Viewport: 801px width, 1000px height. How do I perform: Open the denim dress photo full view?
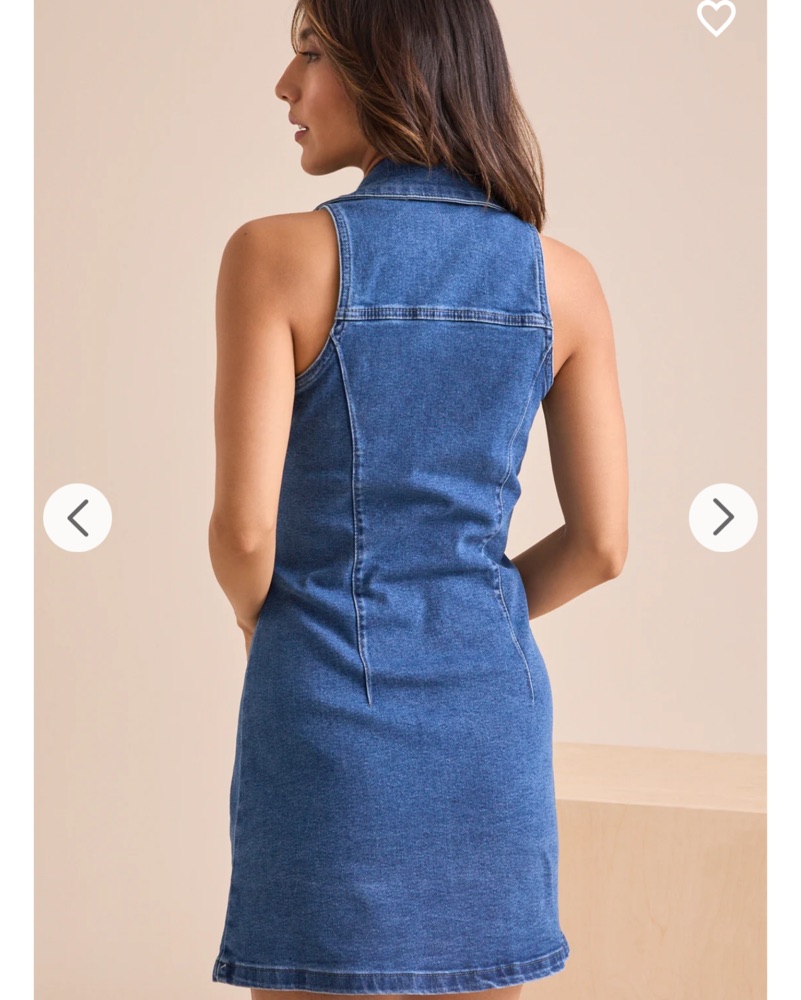click(x=400, y=600)
